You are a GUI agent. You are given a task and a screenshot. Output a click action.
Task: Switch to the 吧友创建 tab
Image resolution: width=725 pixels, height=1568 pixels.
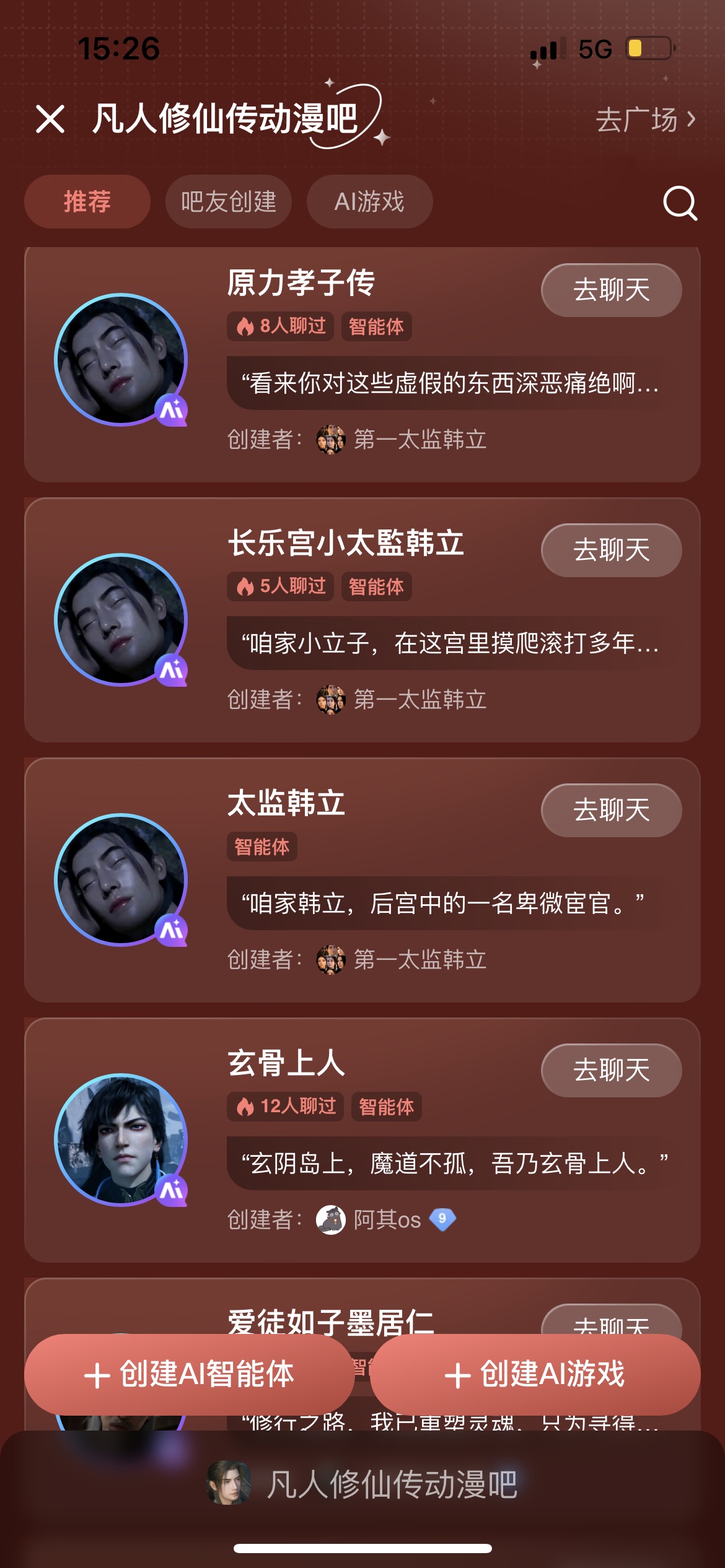[x=228, y=202]
